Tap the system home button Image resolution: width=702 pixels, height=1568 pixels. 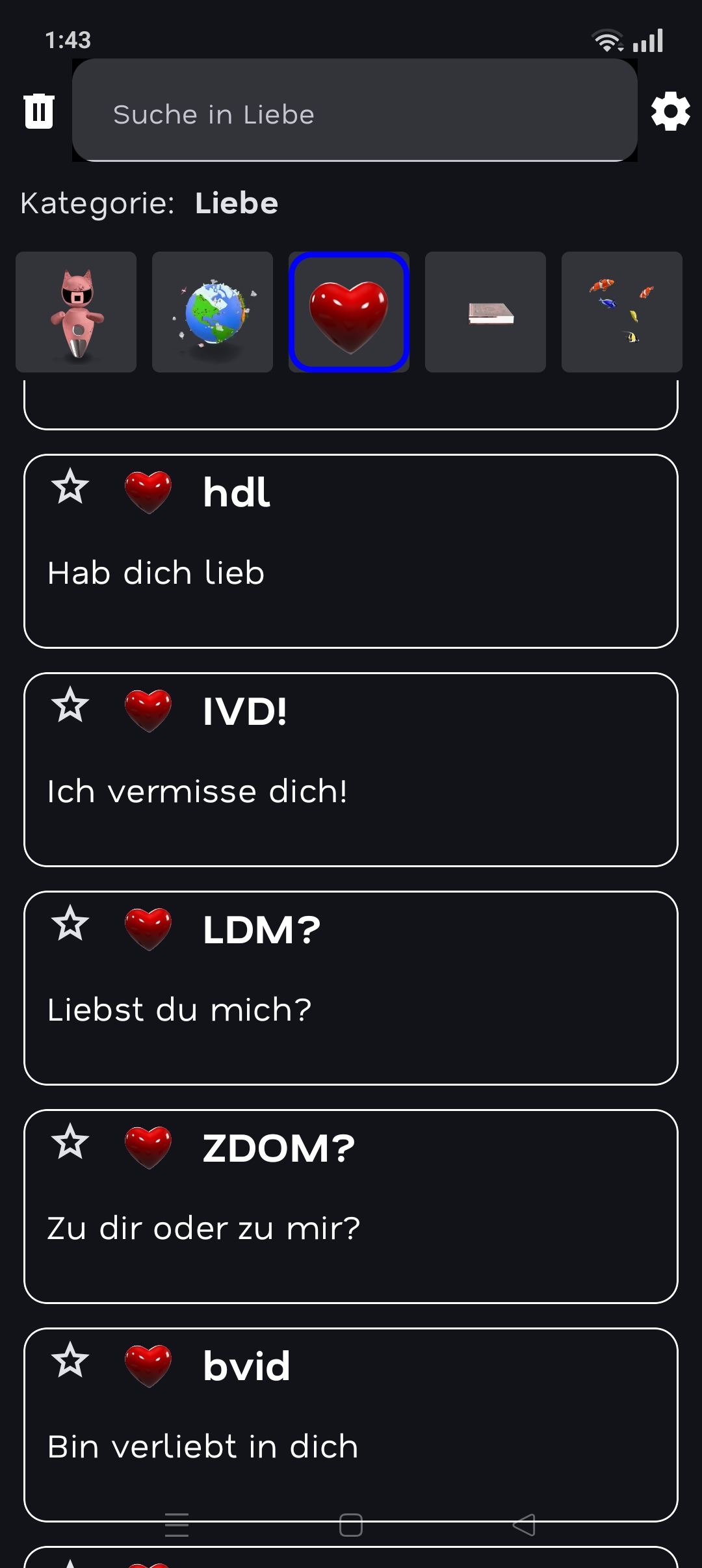point(351,1524)
